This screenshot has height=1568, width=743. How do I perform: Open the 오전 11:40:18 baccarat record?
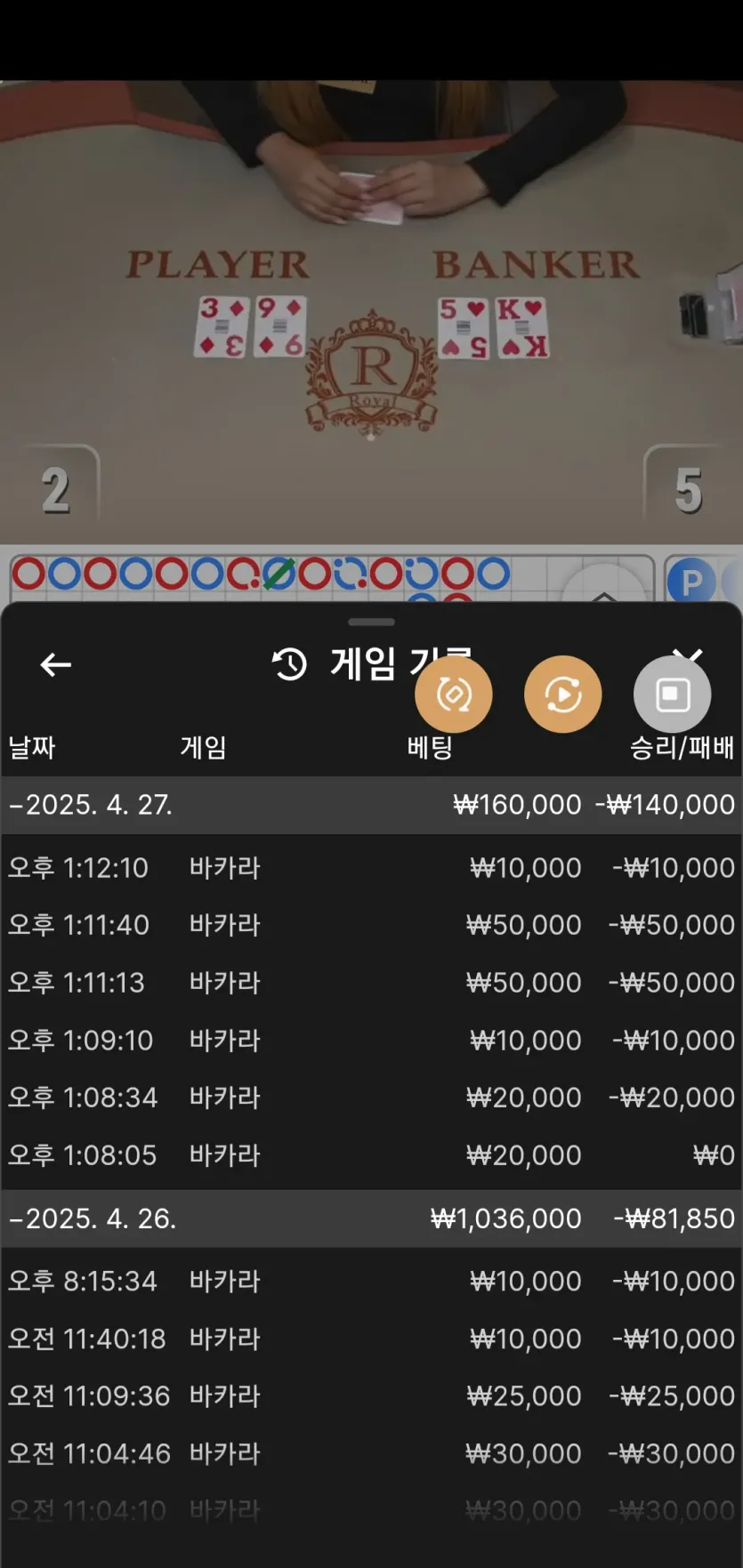(x=371, y=1339)
